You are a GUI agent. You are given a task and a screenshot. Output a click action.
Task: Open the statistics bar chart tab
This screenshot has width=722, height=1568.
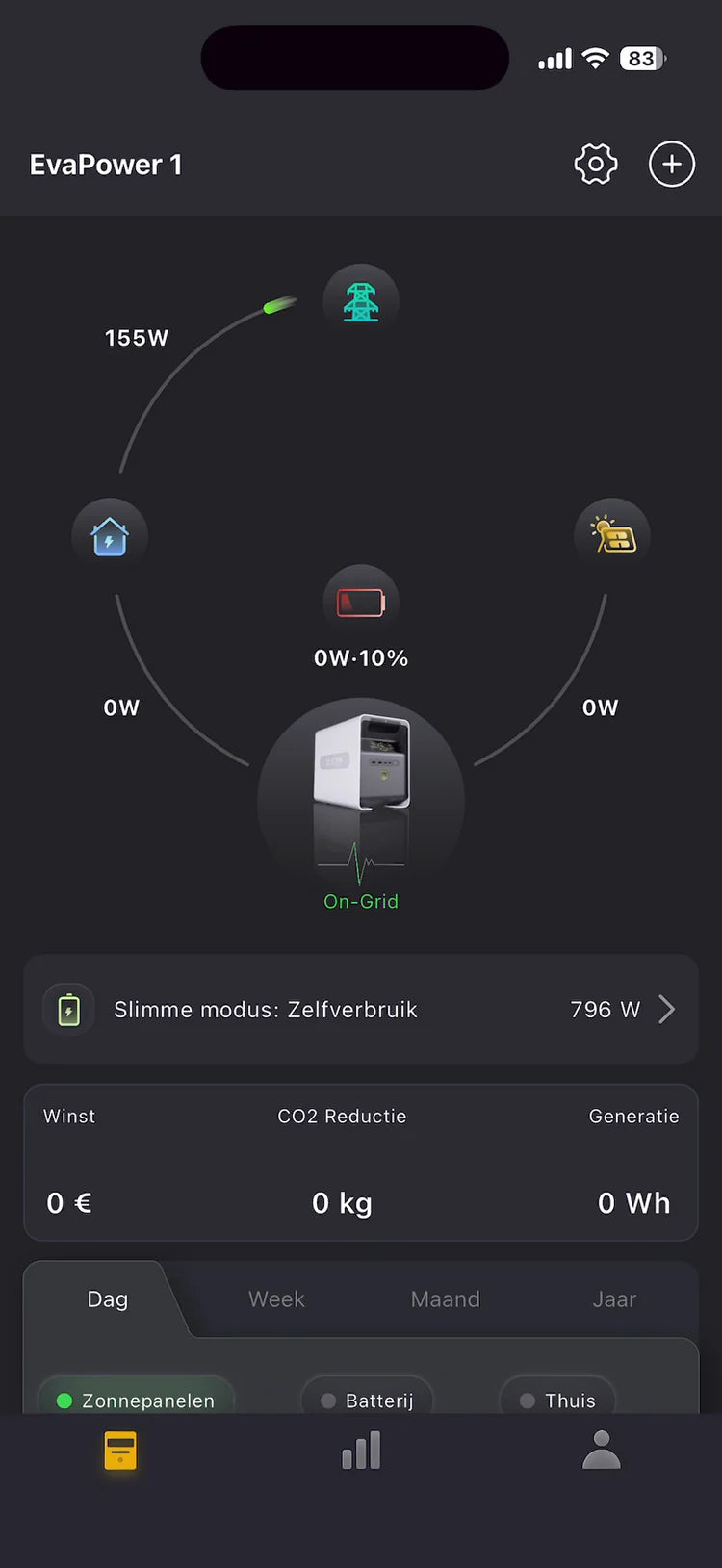click(x=361, y=1450)
